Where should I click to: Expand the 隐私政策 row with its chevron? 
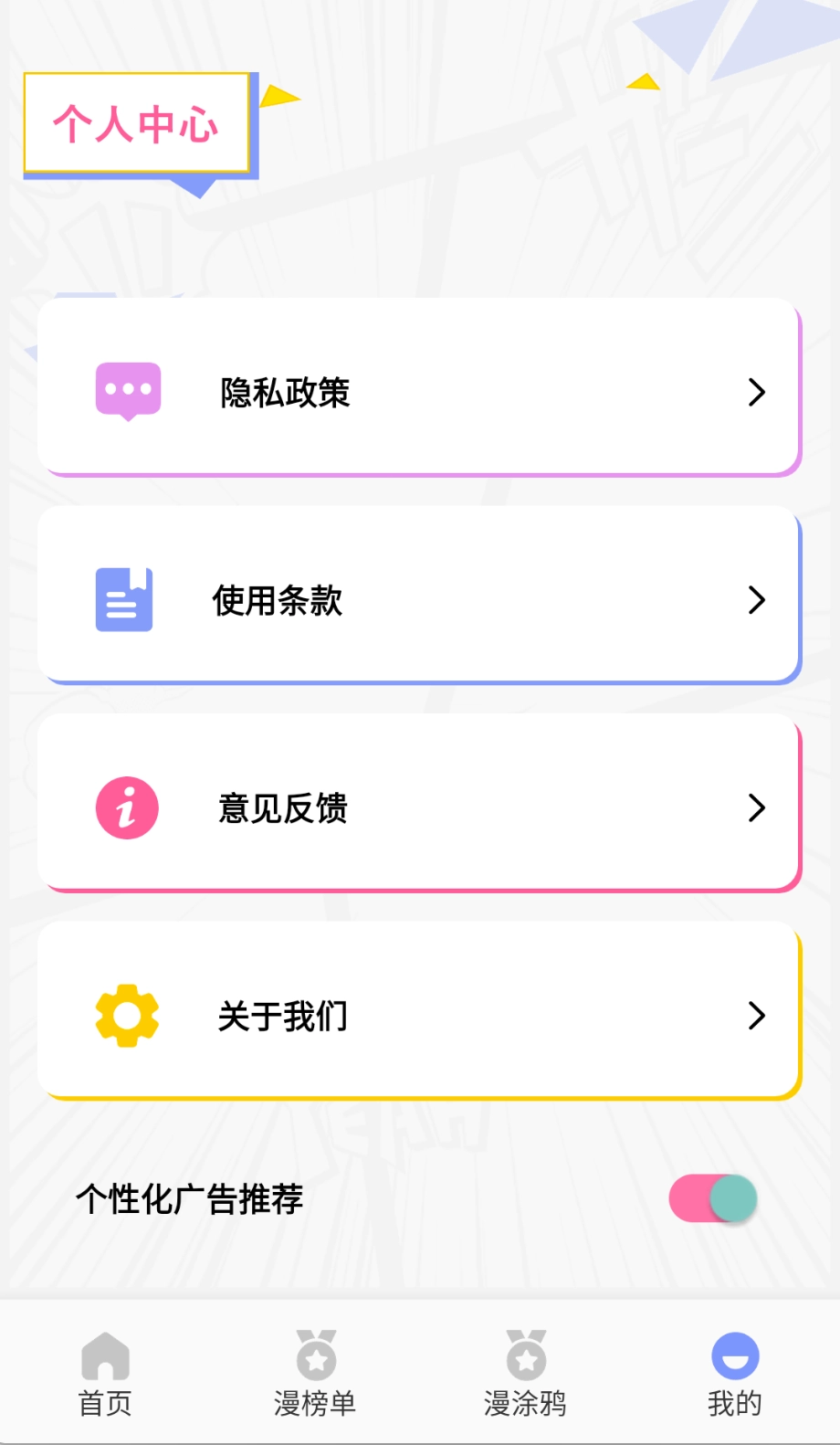click(756, 392)
